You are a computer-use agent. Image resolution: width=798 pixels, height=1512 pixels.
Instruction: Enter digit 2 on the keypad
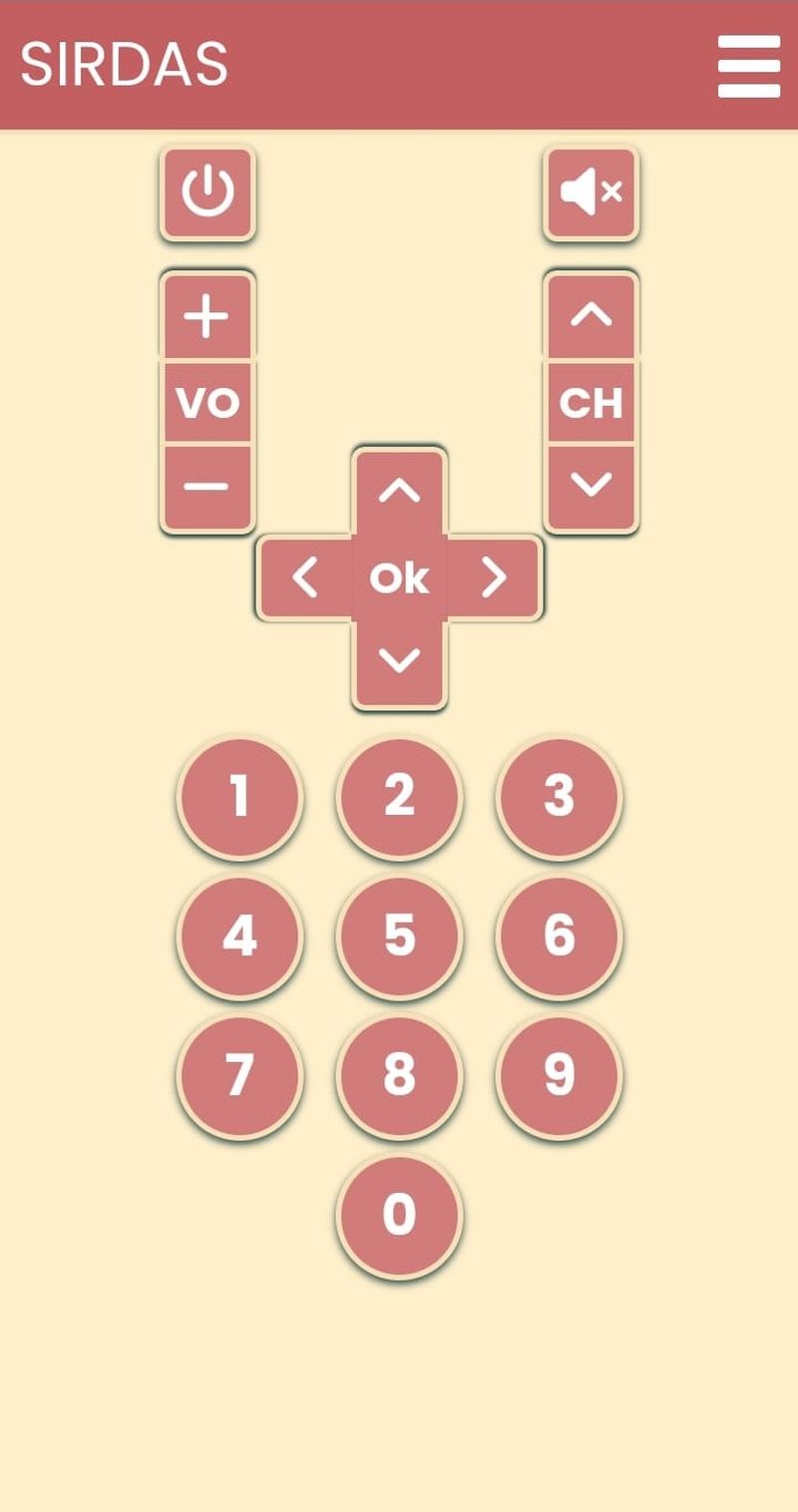(x=399, y=797)
